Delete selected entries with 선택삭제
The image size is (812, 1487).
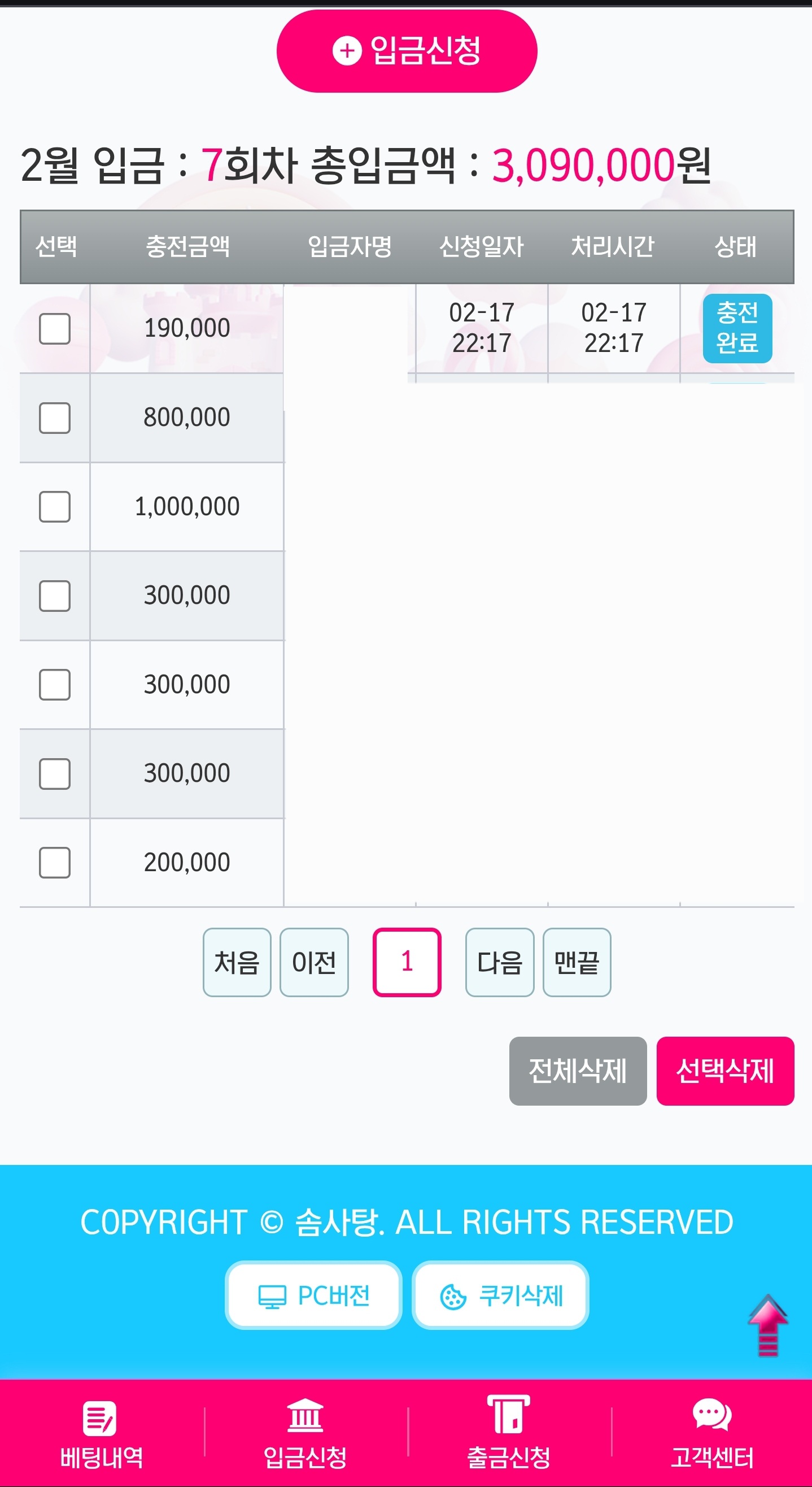point(726,1071)
